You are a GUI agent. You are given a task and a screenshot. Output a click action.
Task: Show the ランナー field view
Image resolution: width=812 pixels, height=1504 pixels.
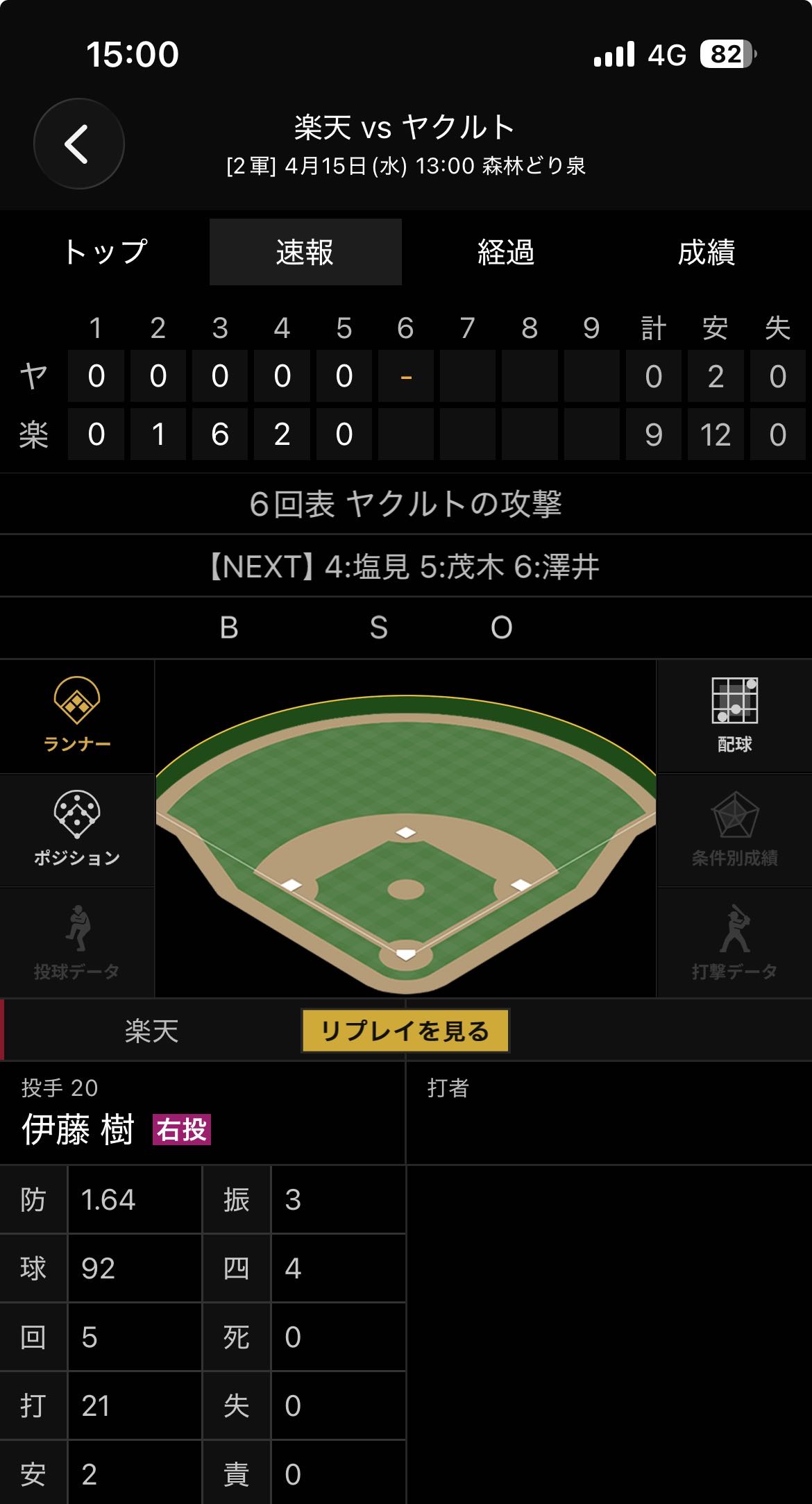coord(77,716)
